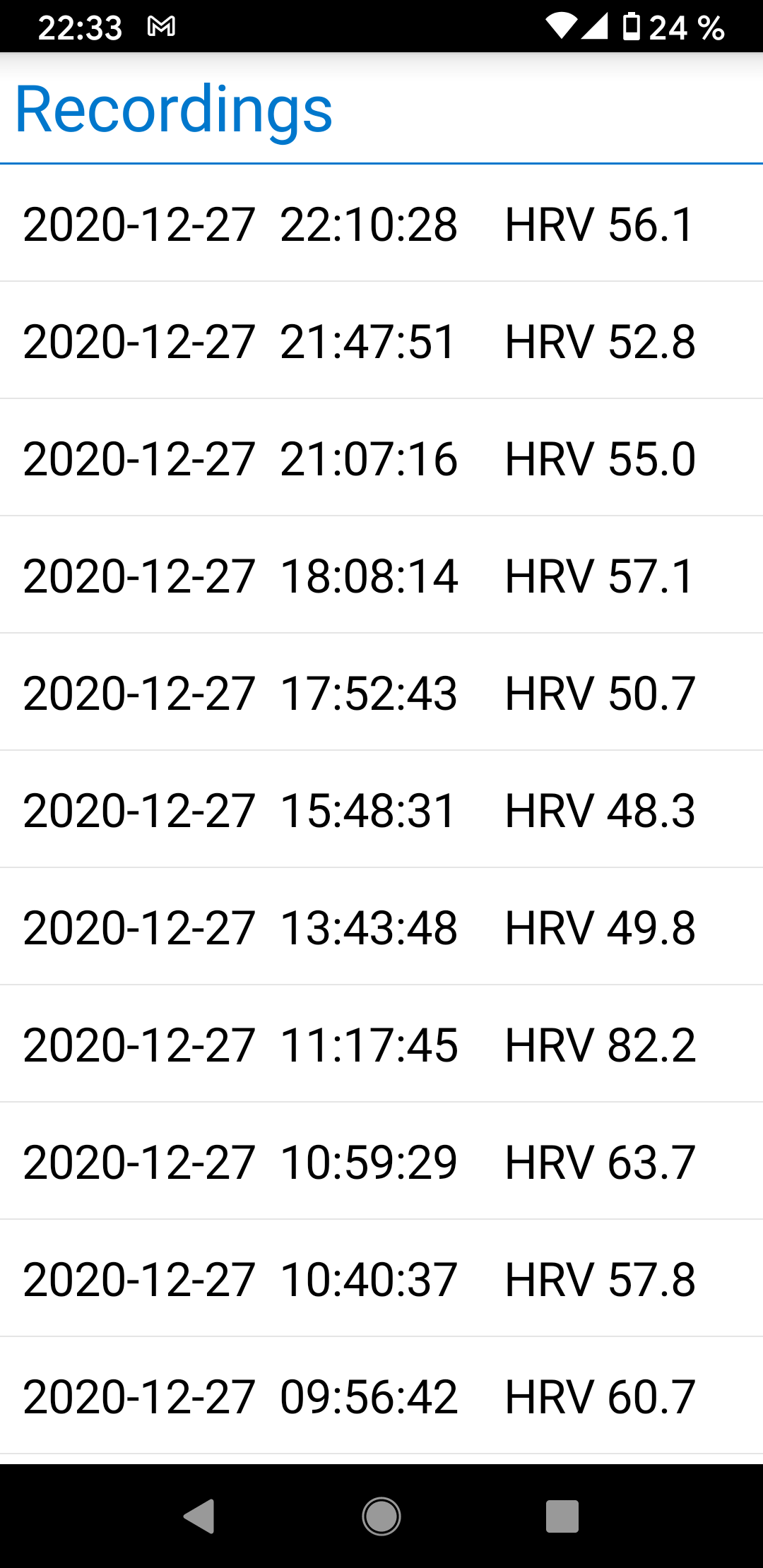This screenshot has width=763, height=1568.
Task: Go back using the system back button
Action: click(x=199, y=1516)
